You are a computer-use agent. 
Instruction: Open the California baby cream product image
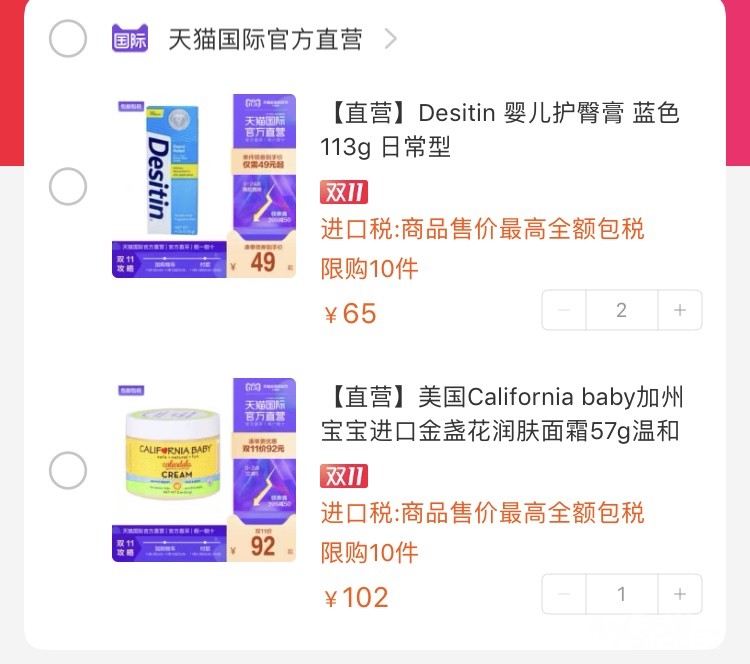click(204, 470)
